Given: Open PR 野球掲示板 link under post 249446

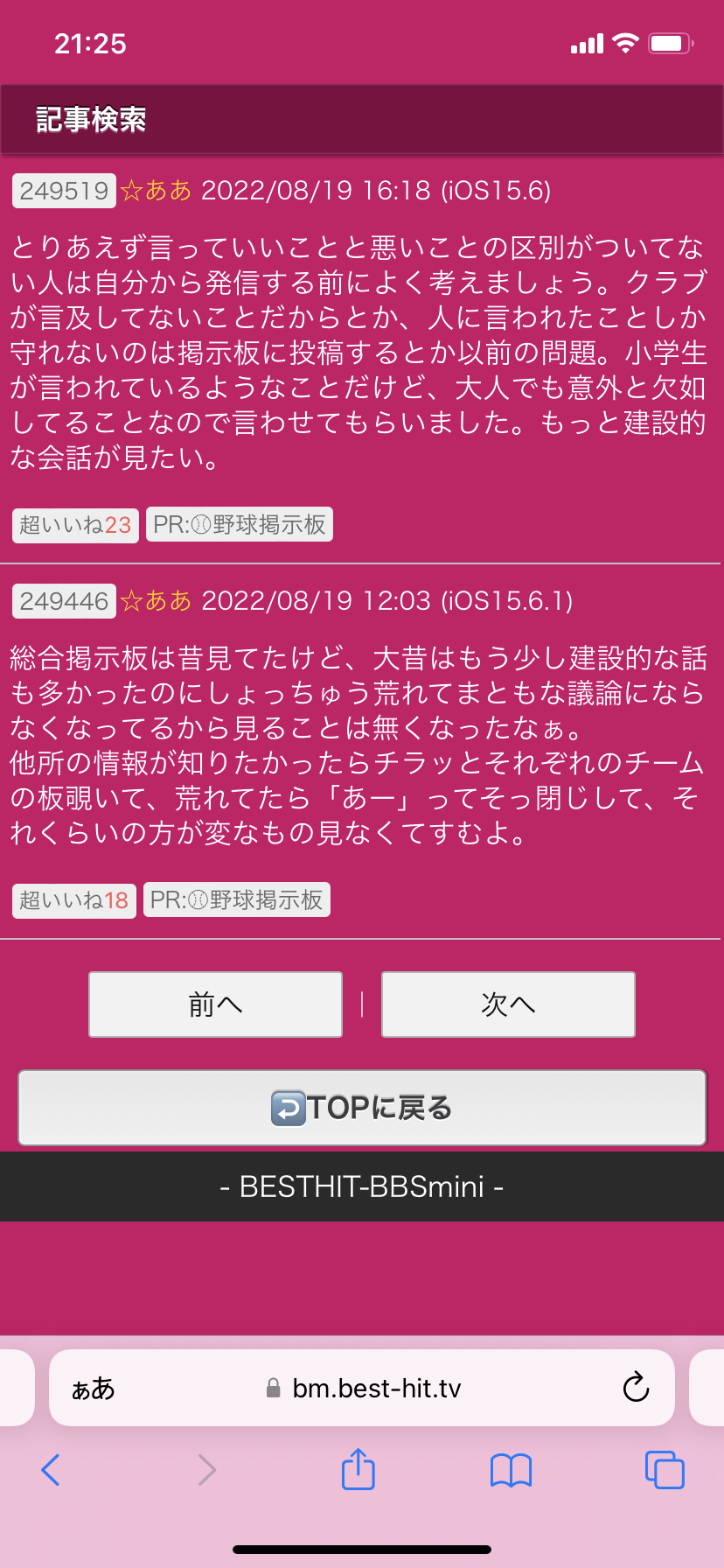Looking at the screenshot, I should coord(237,900).
